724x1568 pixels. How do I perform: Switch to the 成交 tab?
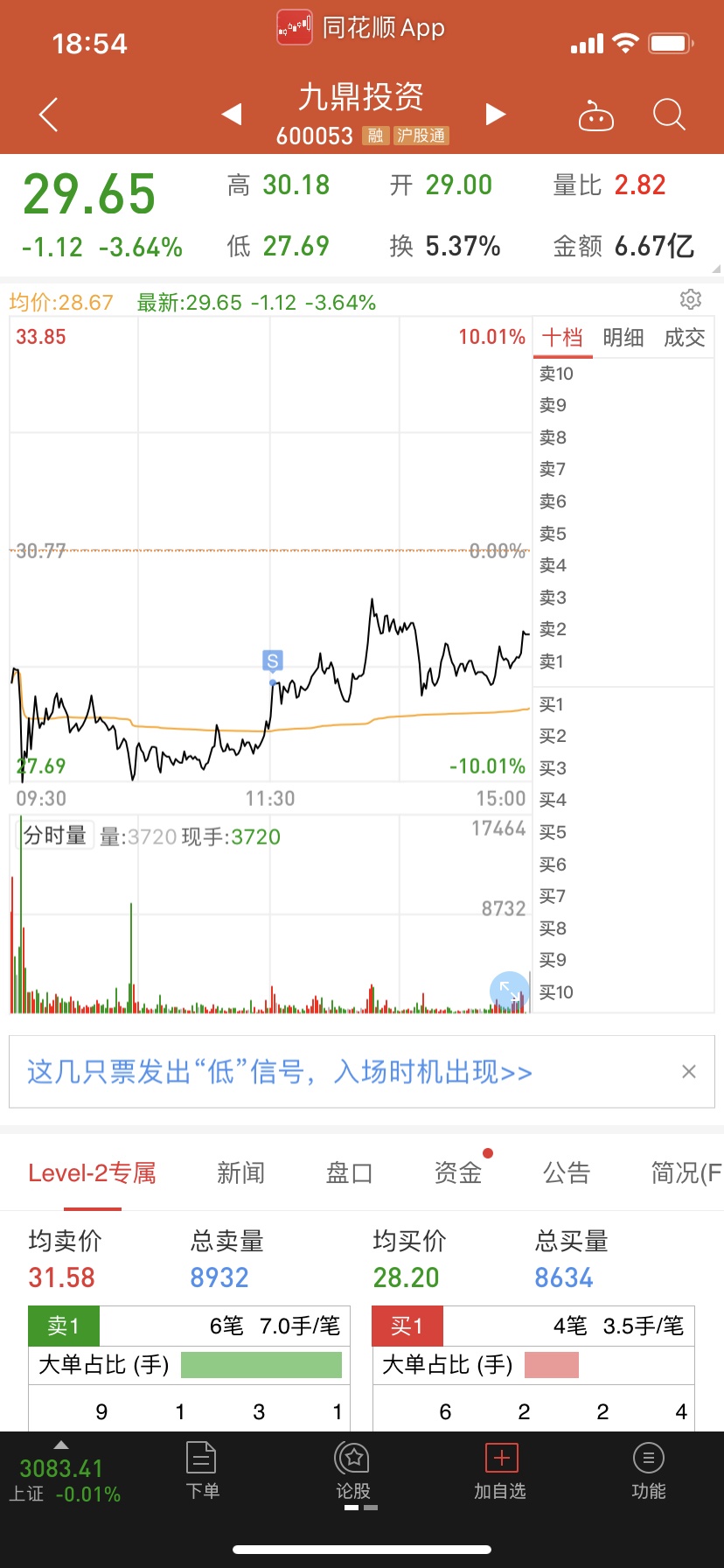[x=685, y=338]
